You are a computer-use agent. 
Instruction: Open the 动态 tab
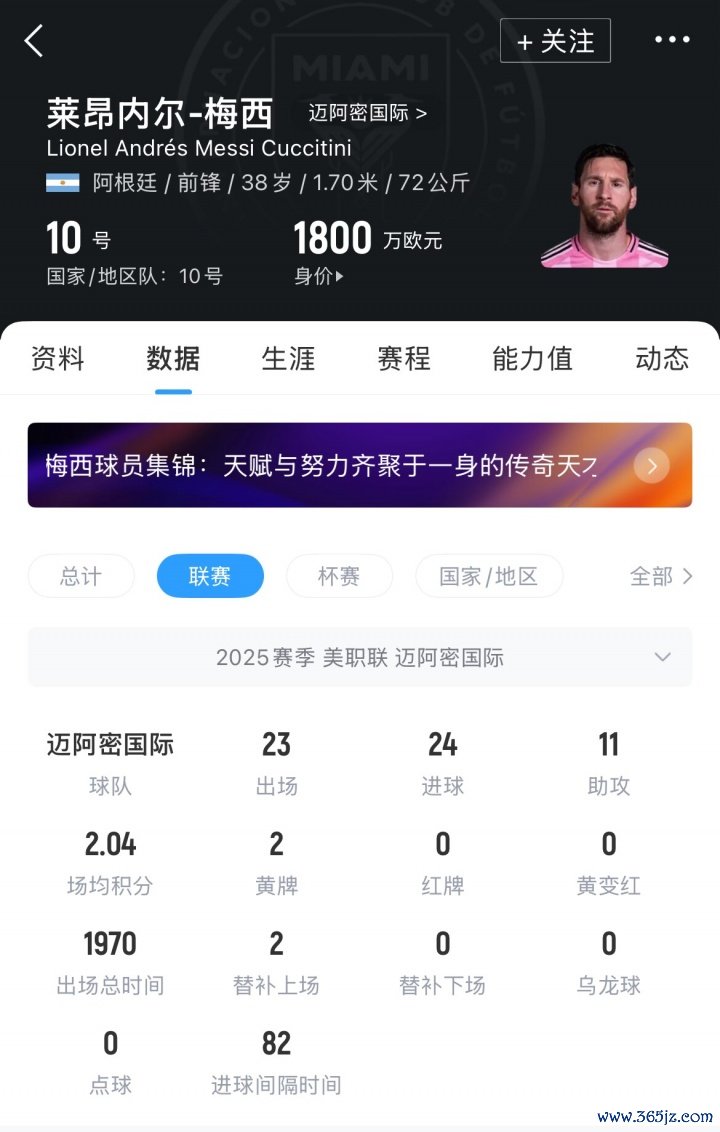click(x=662, y=358)
